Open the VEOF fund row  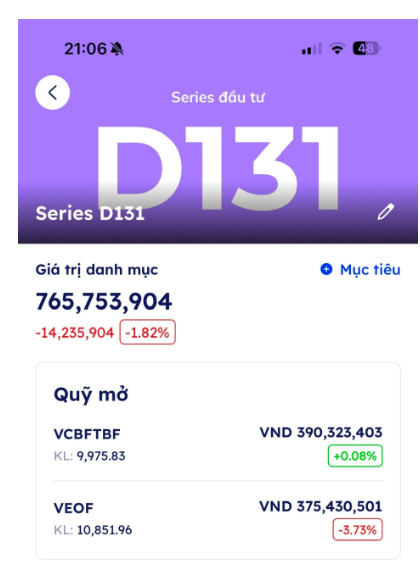click(x=218, y=518)
